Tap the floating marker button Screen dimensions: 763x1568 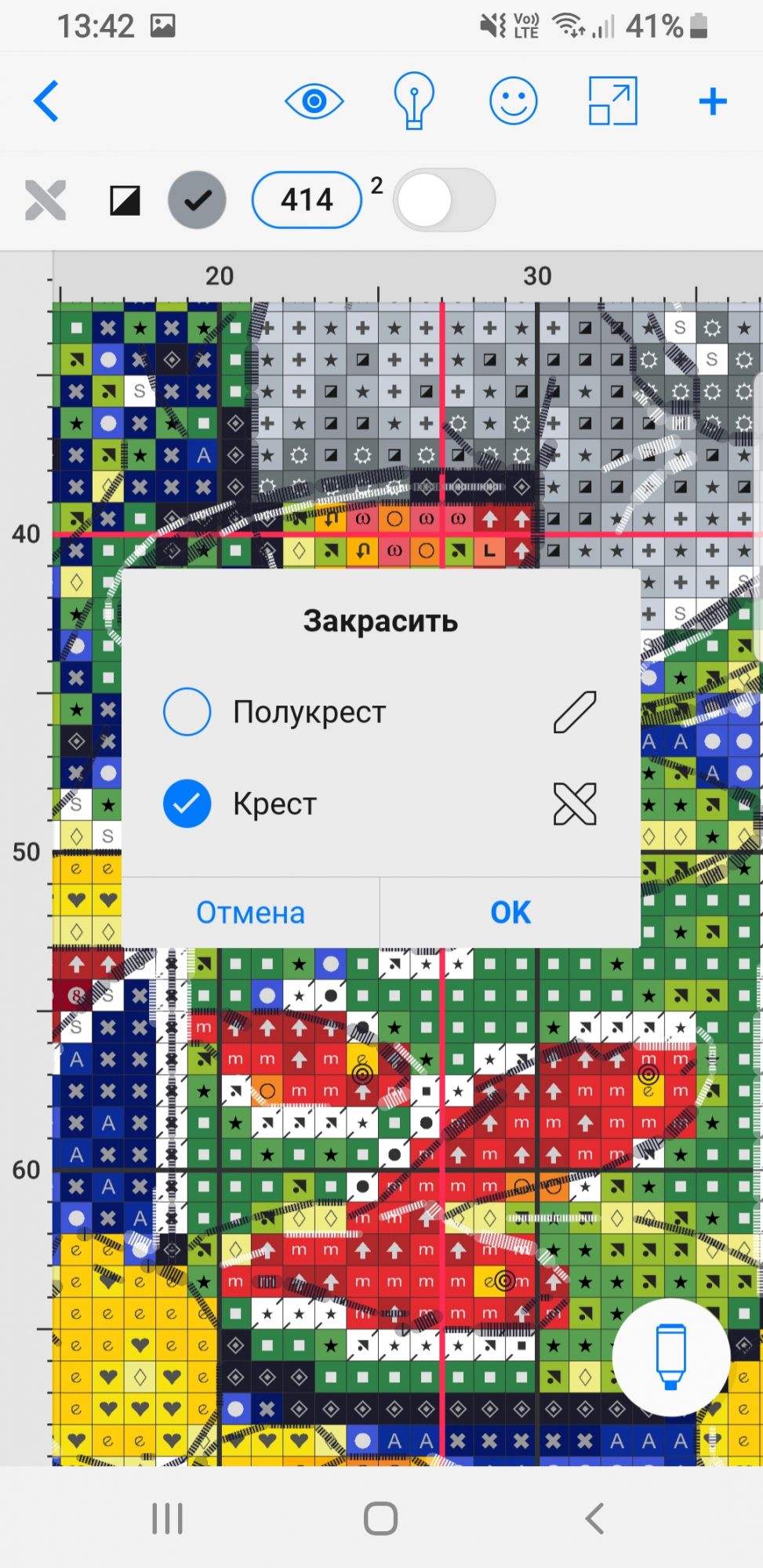[670, 1357]
